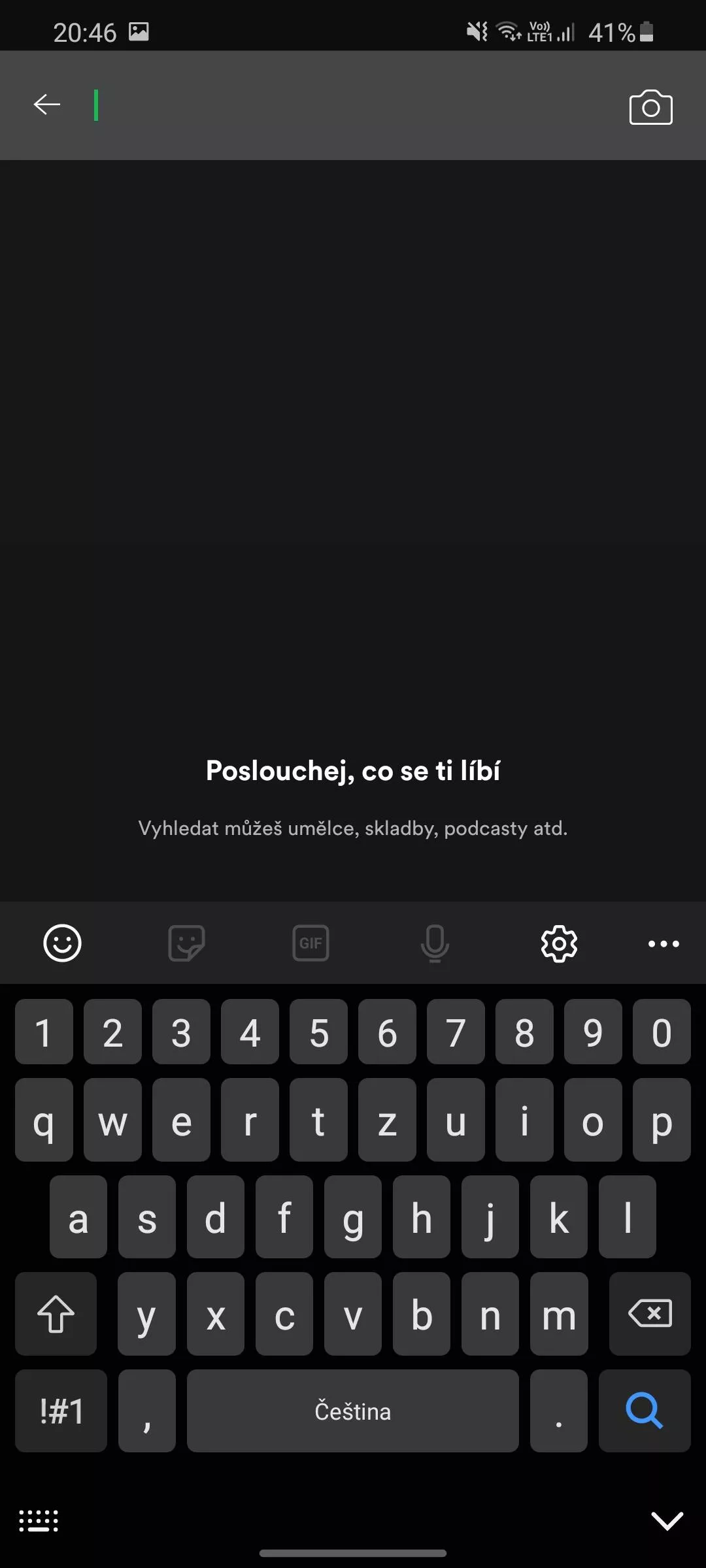Focus the empty search field

click(x=353, y=105)
